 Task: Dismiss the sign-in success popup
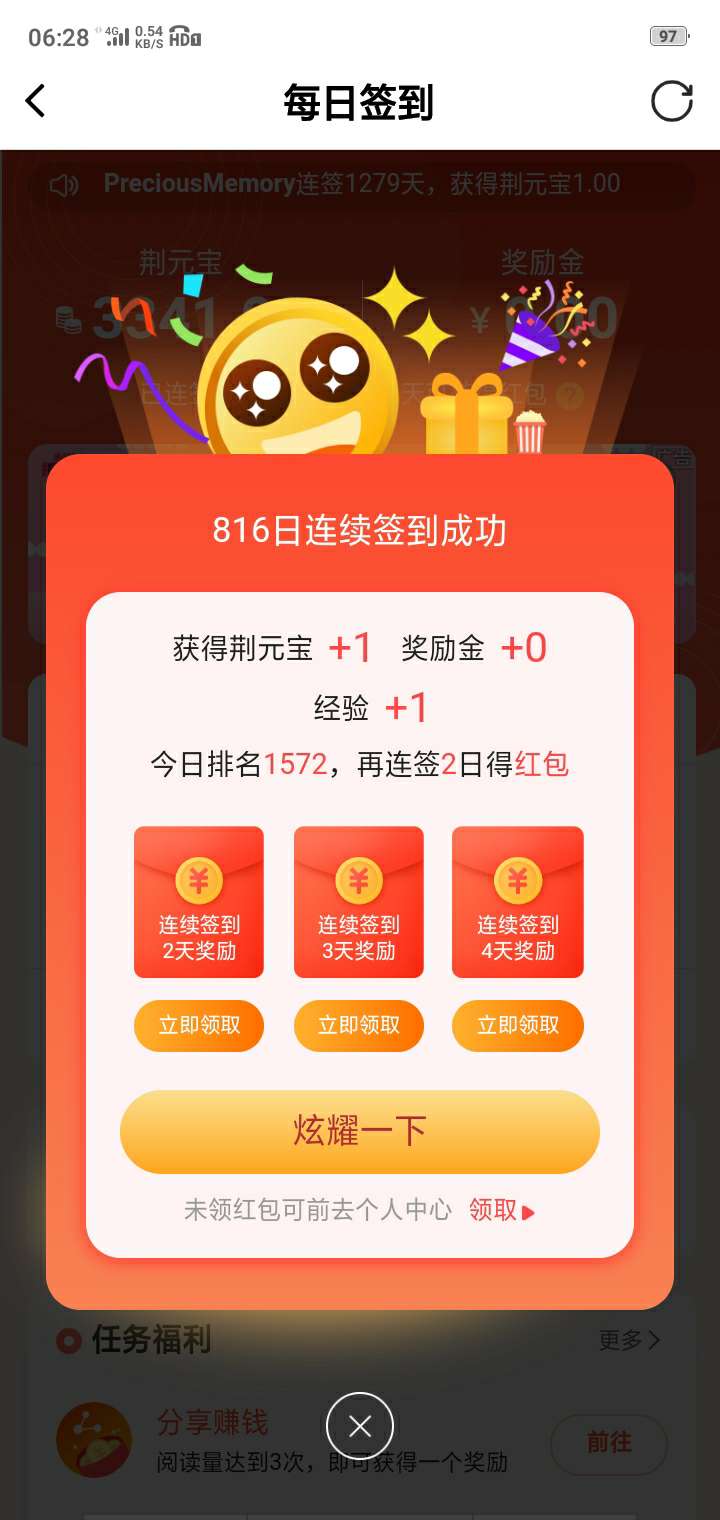click(x=360, y=1426)
